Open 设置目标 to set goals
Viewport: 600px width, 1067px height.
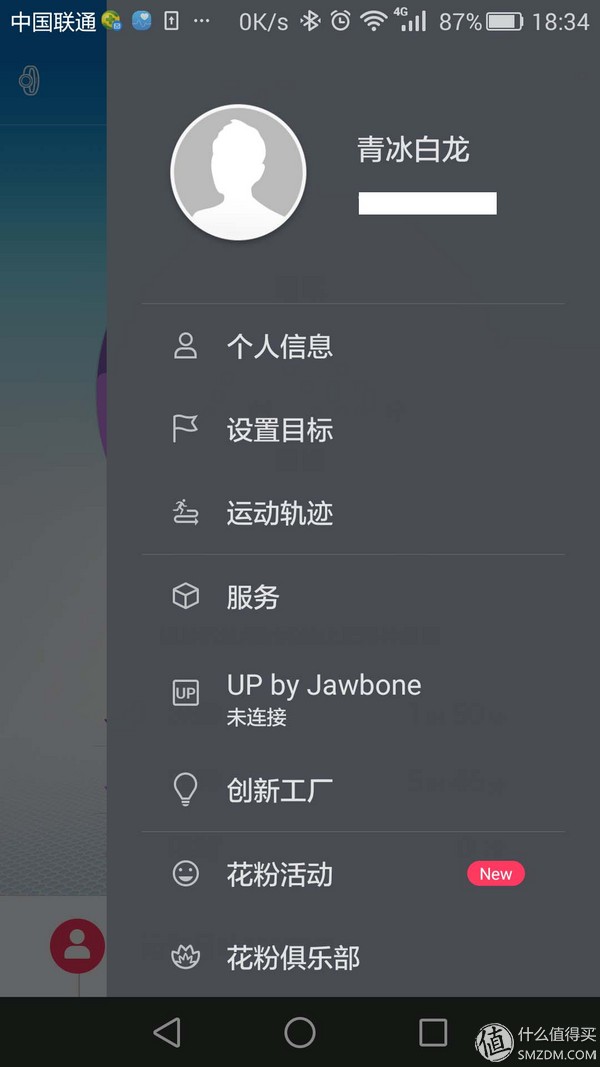(279, 431)
